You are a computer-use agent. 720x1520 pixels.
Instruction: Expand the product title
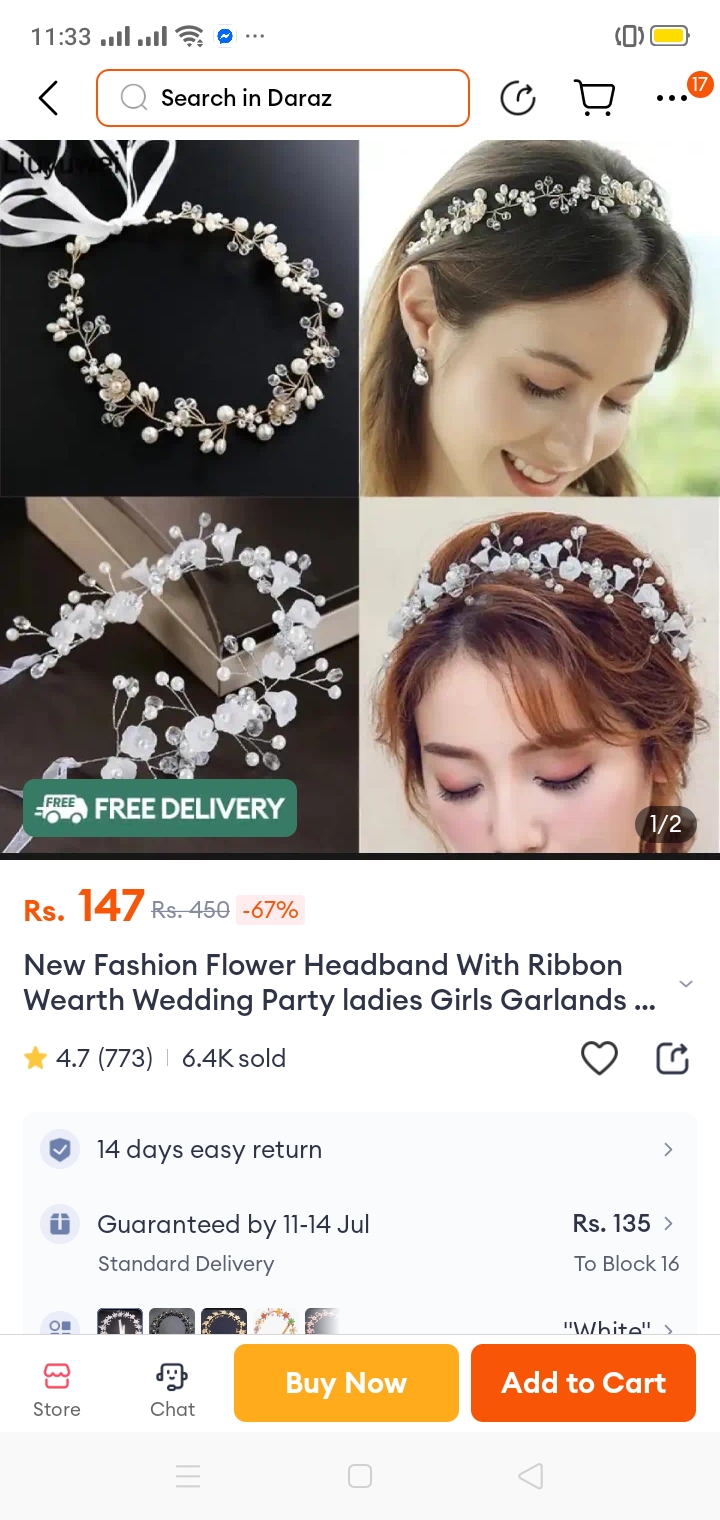[686, 984]
